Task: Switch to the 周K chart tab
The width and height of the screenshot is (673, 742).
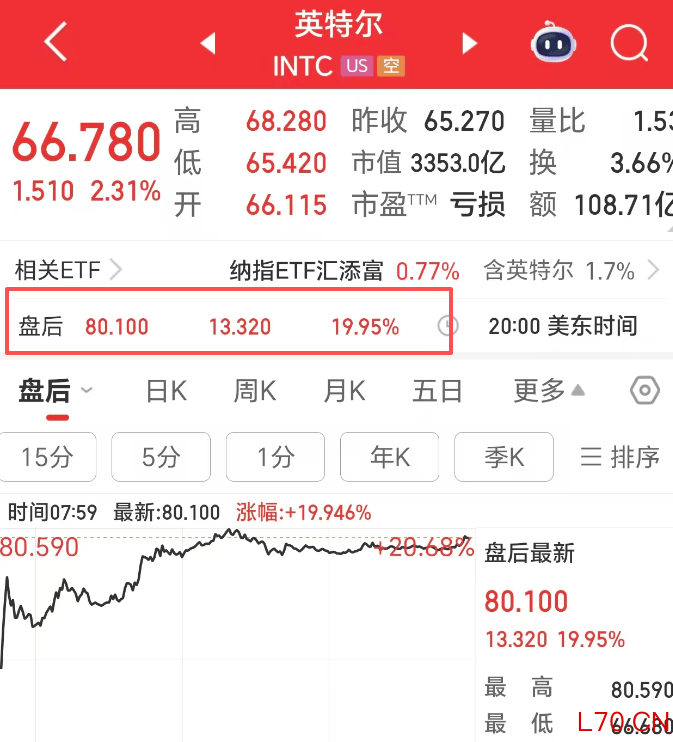Action: tap(255, 391)
